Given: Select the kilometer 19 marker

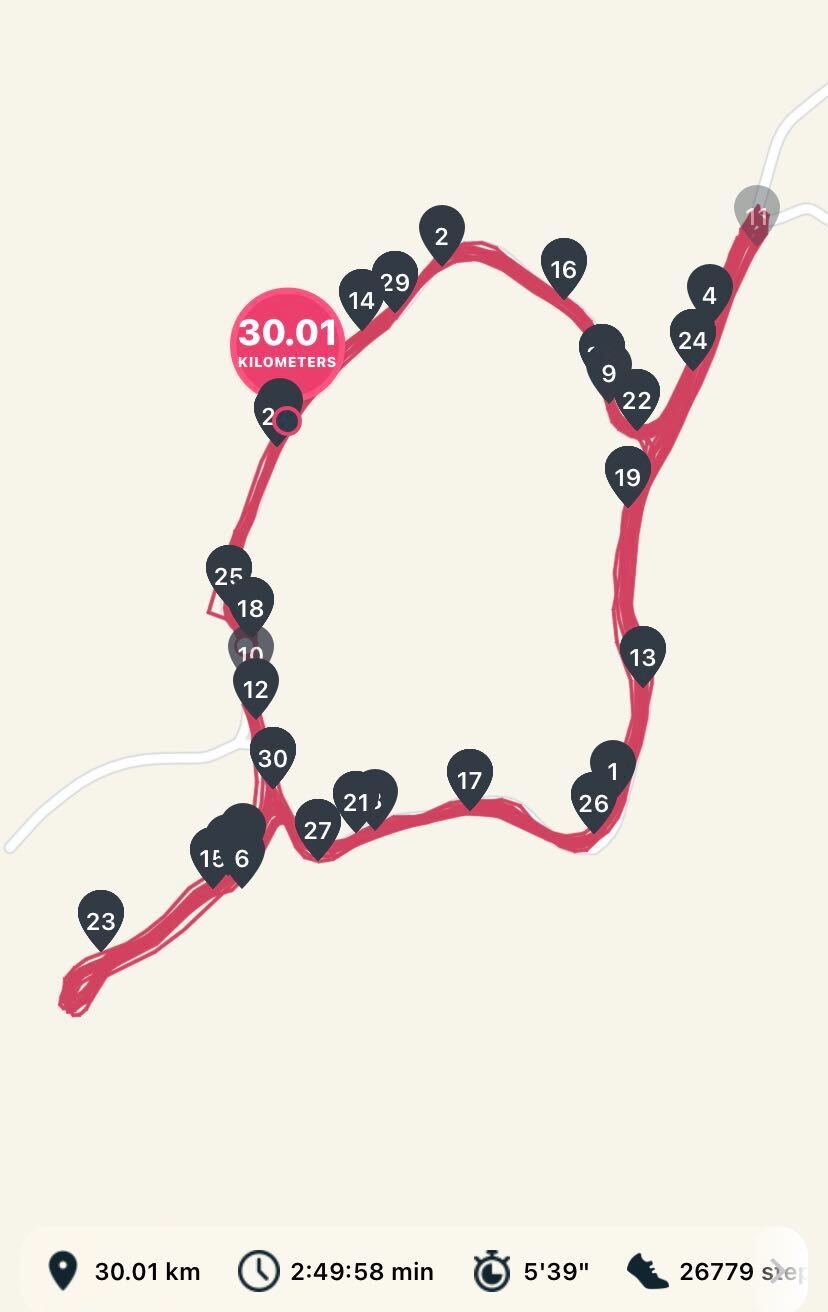Looking at the screenshot, I should (x=628, y=478).
